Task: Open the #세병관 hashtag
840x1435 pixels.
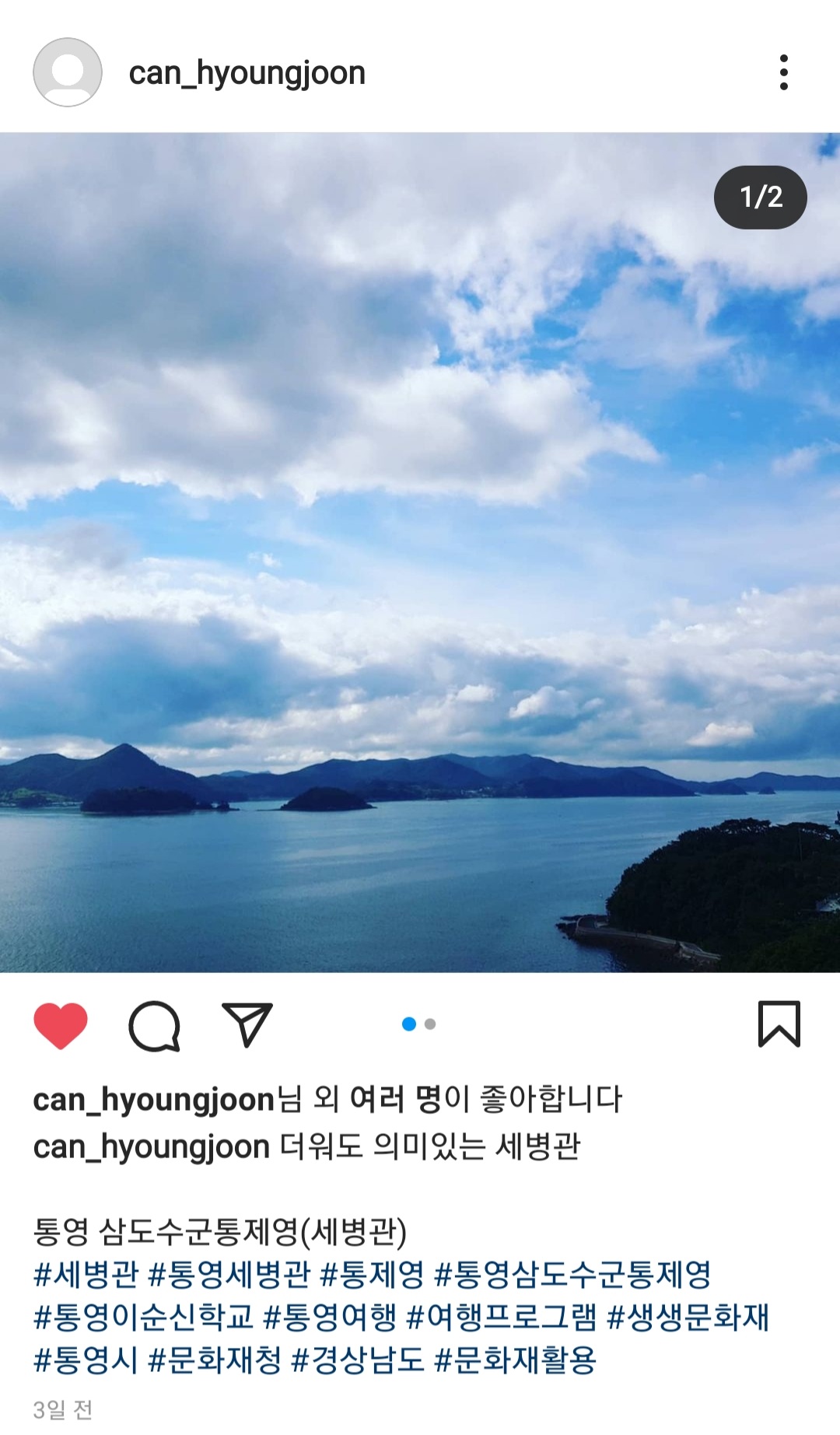Action: pyautogui.click(x=86, y=1274)
